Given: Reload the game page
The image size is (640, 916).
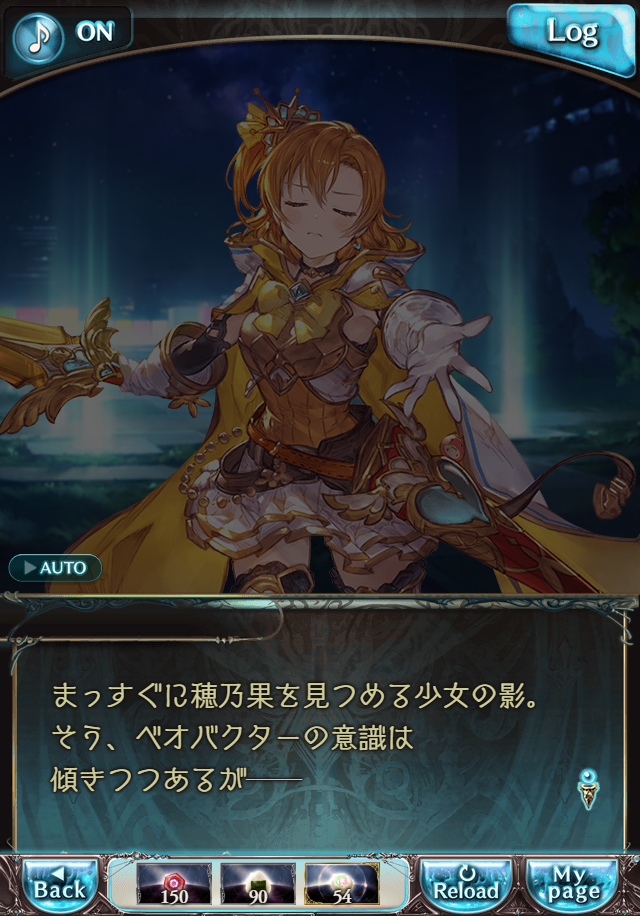Looking at the screenshot, I should [x=466, y=882].
